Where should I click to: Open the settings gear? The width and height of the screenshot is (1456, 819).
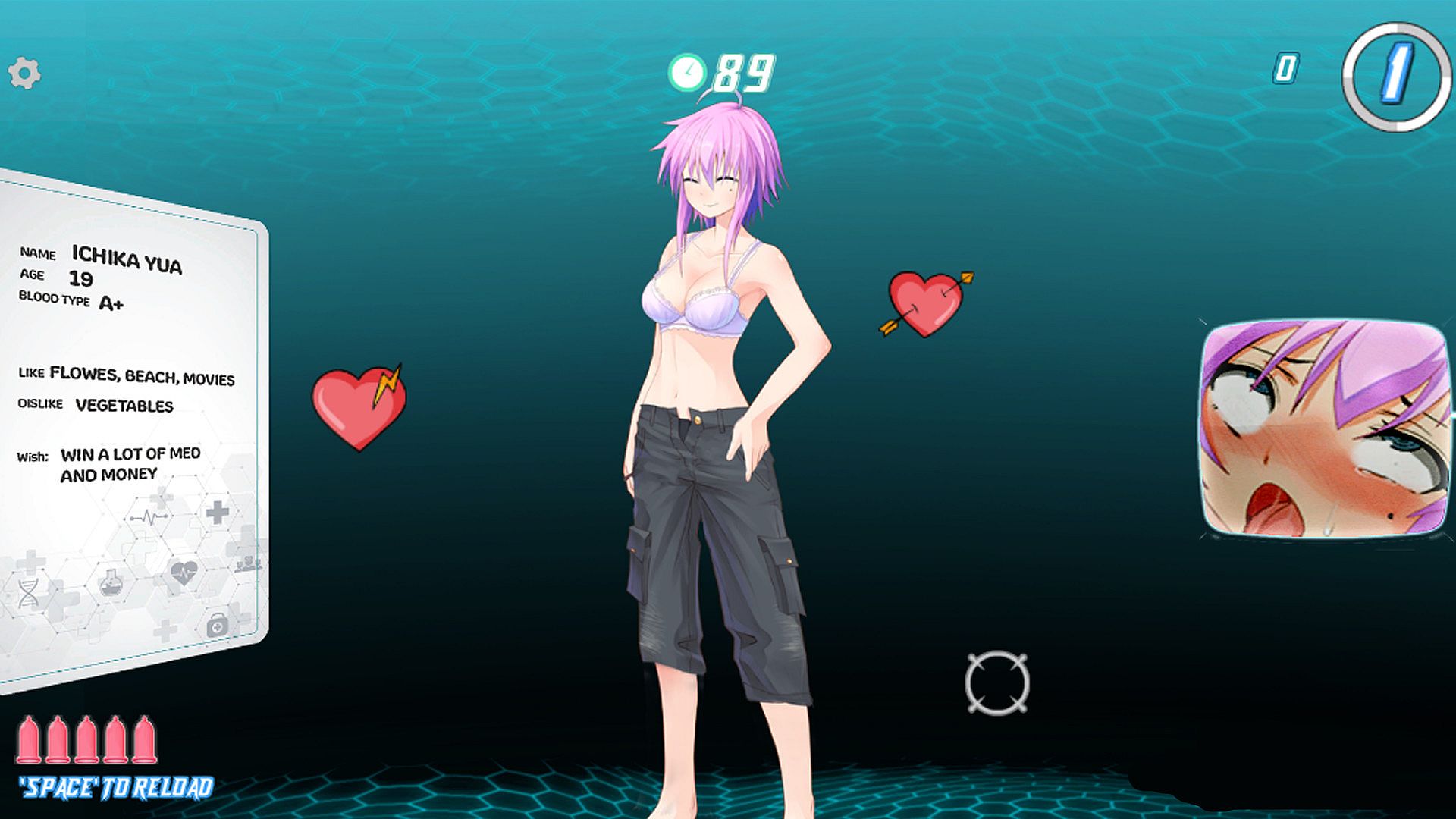pos(24,74)
